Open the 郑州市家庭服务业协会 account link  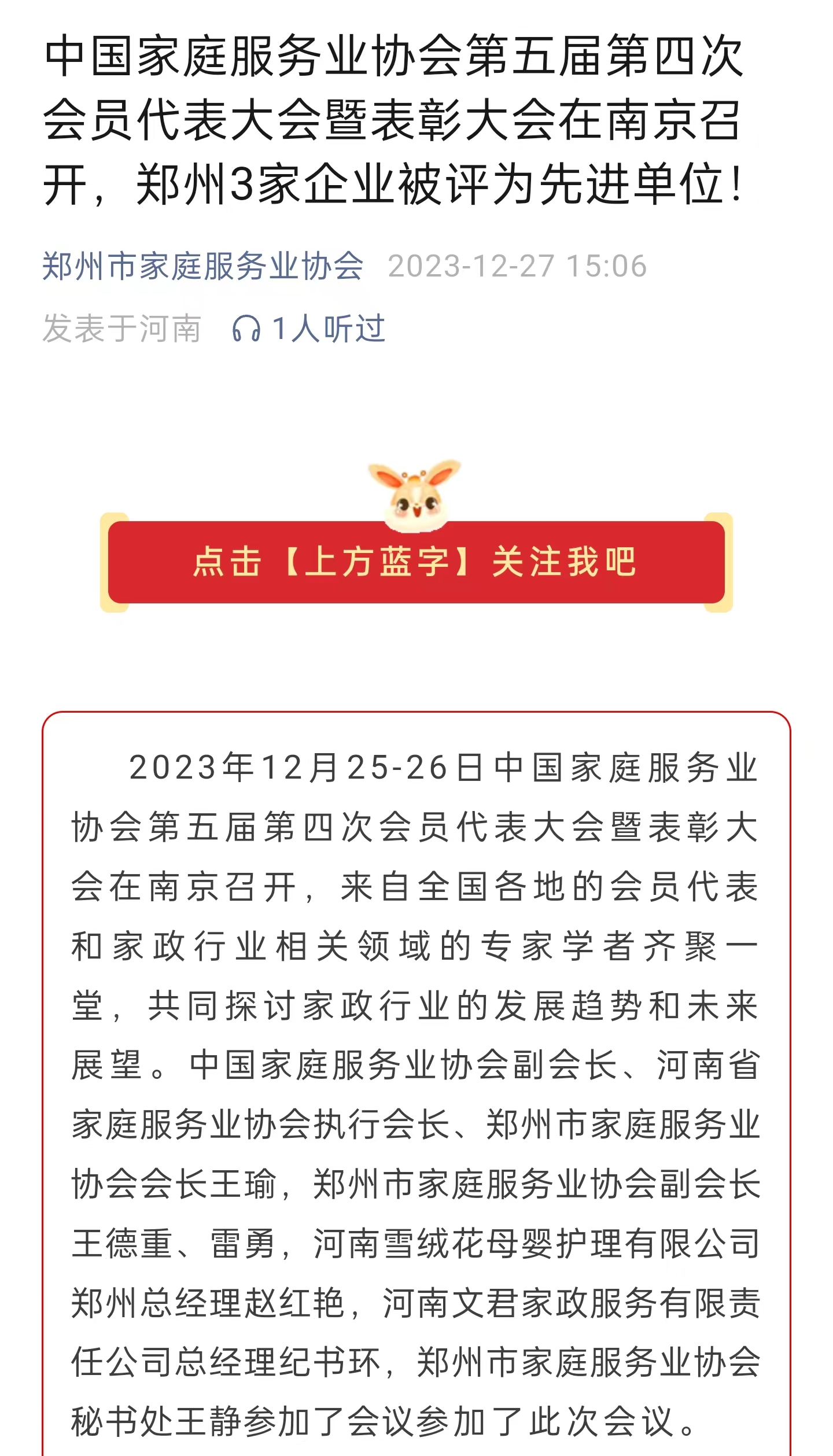(x=202, y=267)
